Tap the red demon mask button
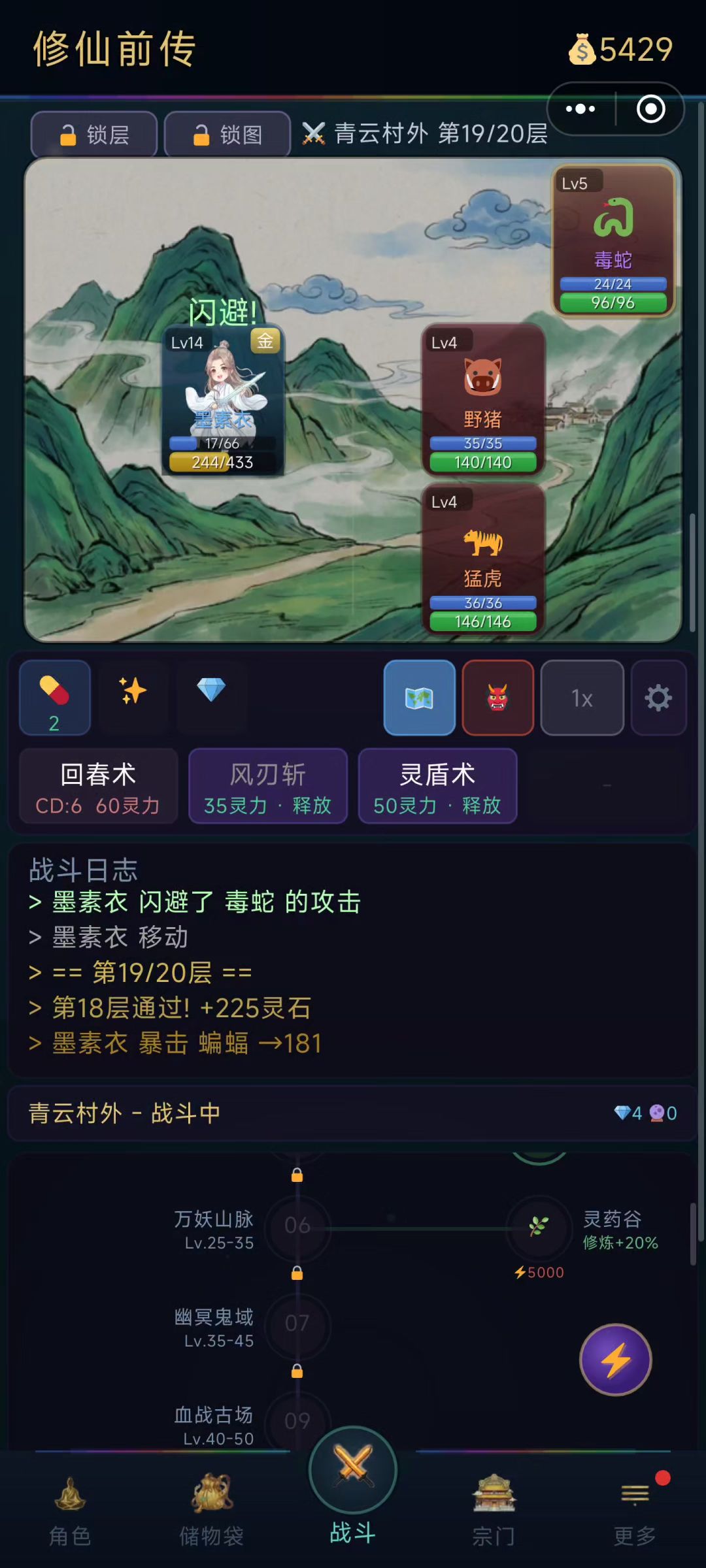This screenshot has width=706, height=1568. point(498,698)
